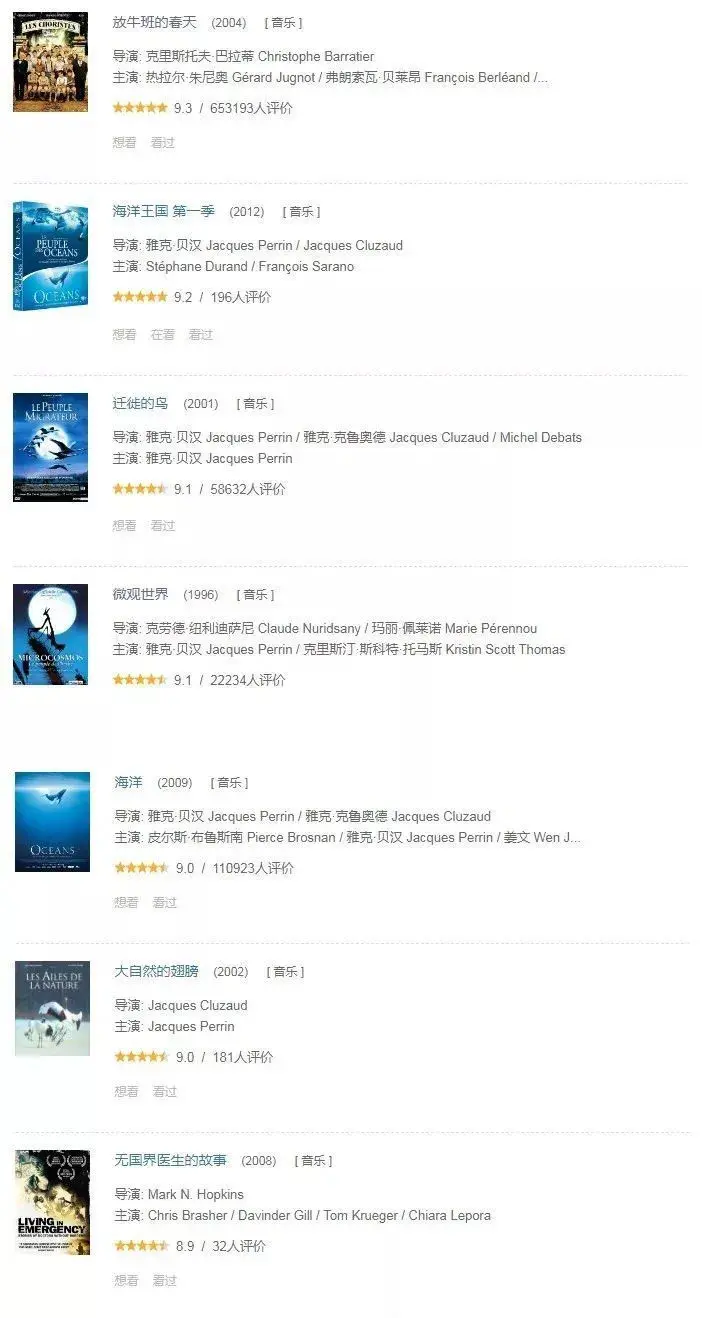This screenshot has height=1318, width=702.
Task: Open the 海洋 (2009) title link
Action: 128,782
